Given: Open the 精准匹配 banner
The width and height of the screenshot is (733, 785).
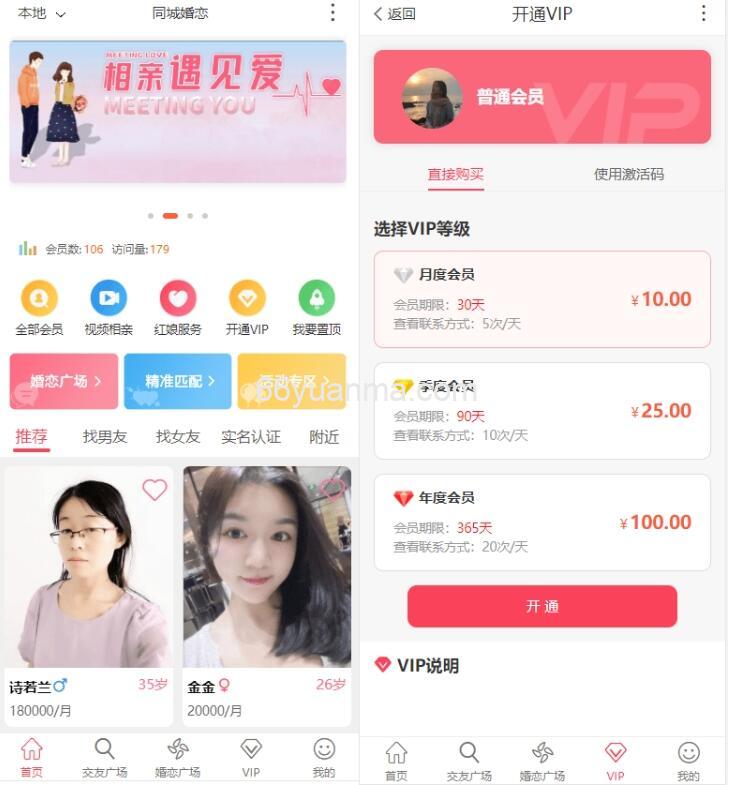Looking at the screenshot, I should (x=178, y=381).
